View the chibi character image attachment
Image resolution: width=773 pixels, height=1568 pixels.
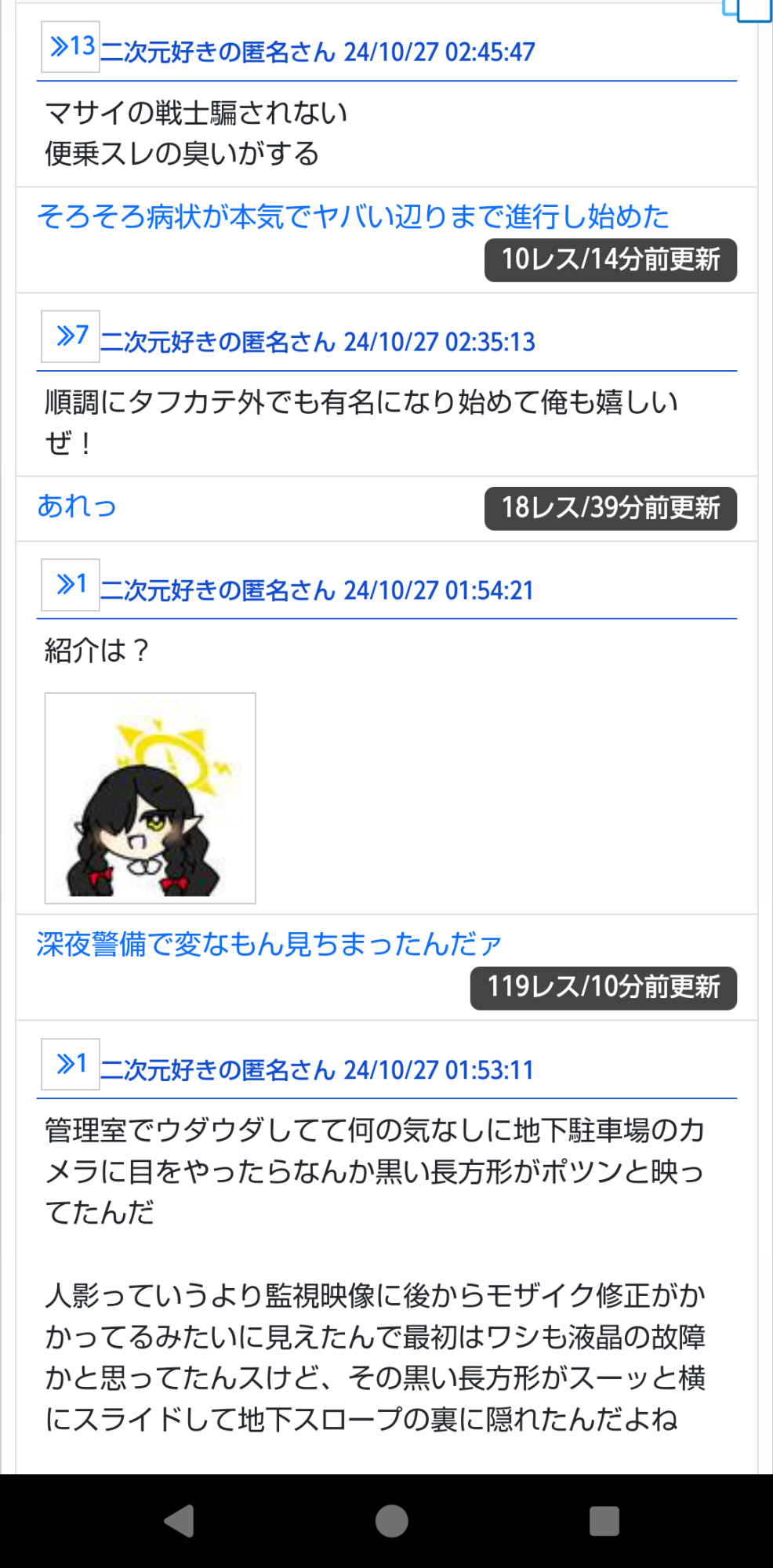(151, 798)
